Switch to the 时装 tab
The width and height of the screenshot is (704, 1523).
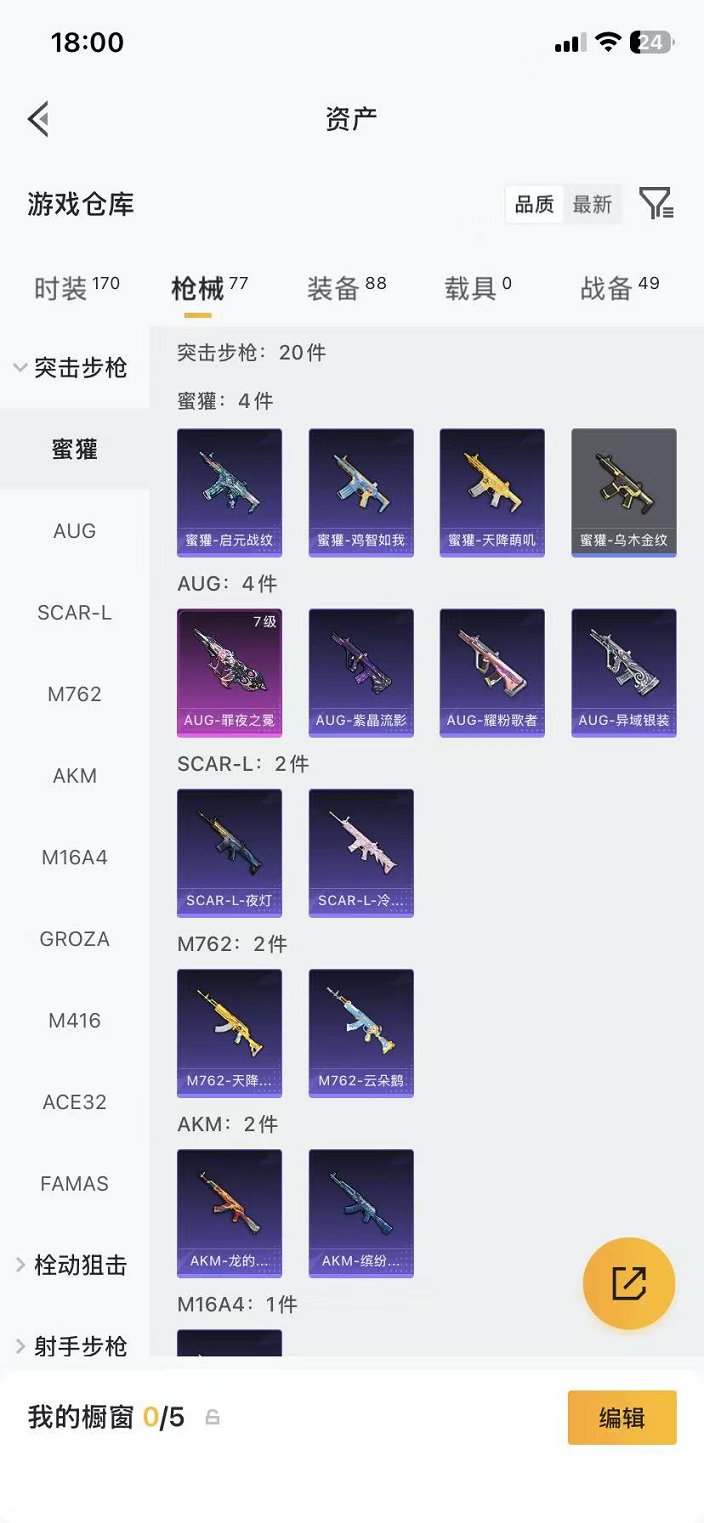click(x=76, y=288)
